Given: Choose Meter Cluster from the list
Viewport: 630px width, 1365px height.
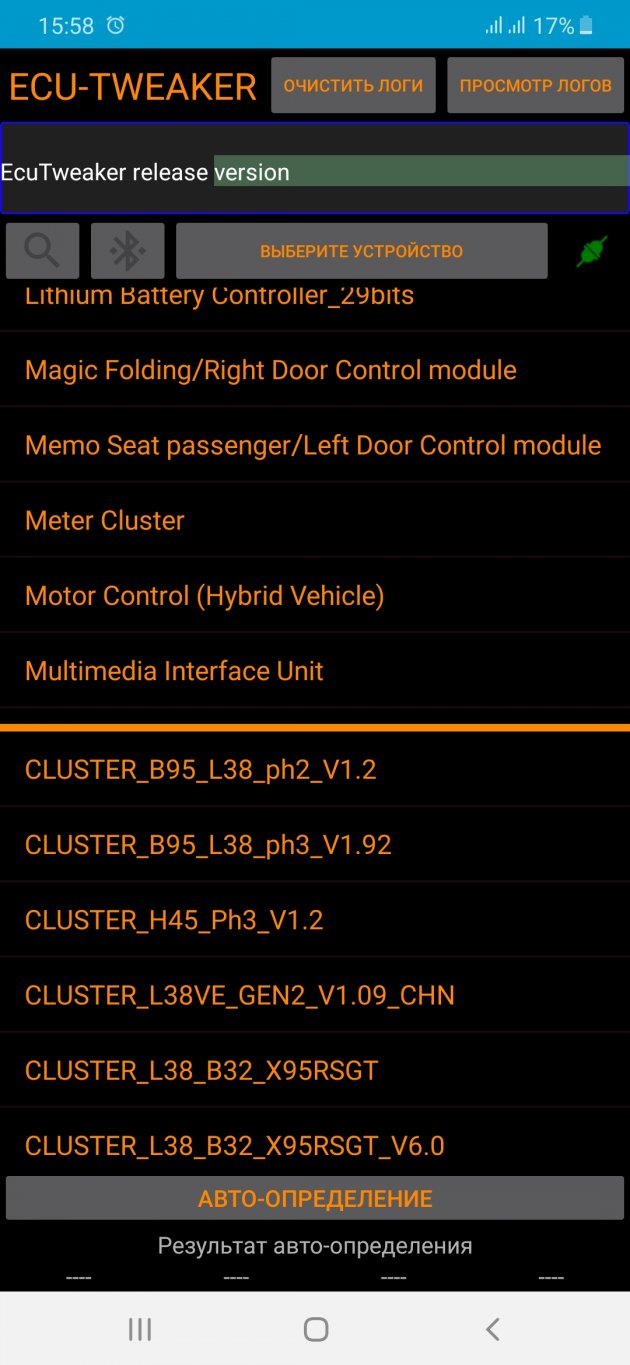Looking at the screenshot, I should click(105, 520).
